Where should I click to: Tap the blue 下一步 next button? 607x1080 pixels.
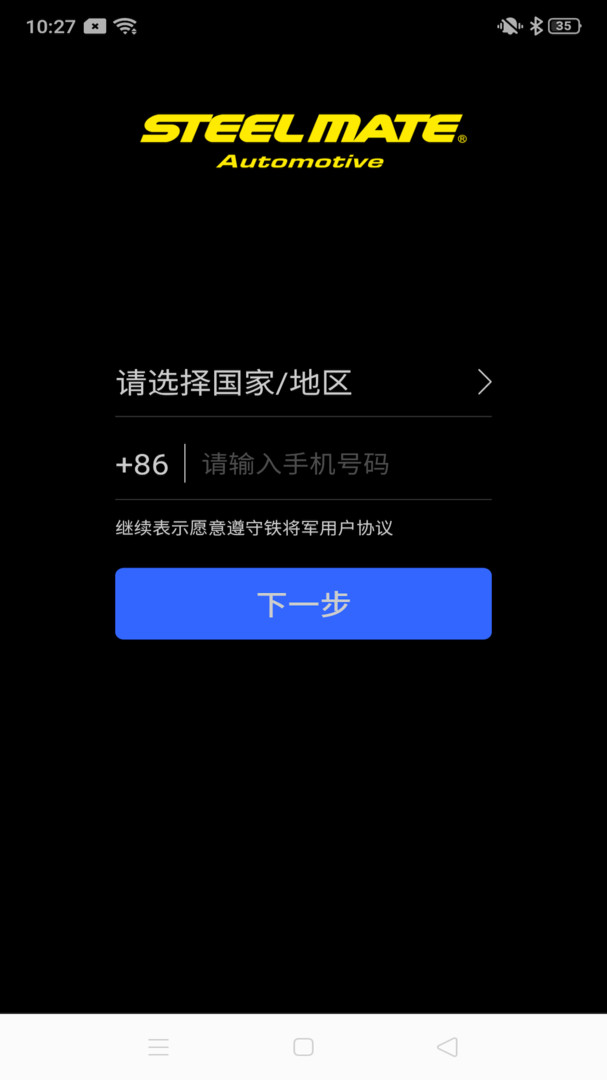[x=303, y=603]
